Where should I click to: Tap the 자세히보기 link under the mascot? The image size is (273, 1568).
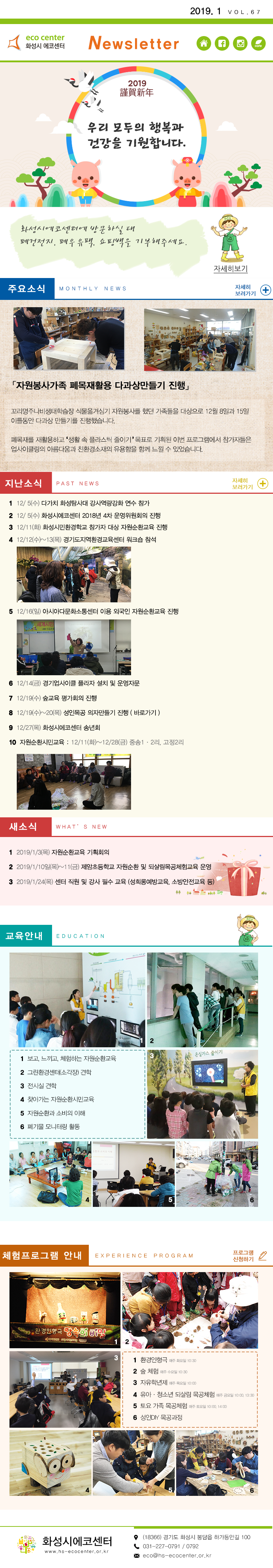(x=230, y=269)
